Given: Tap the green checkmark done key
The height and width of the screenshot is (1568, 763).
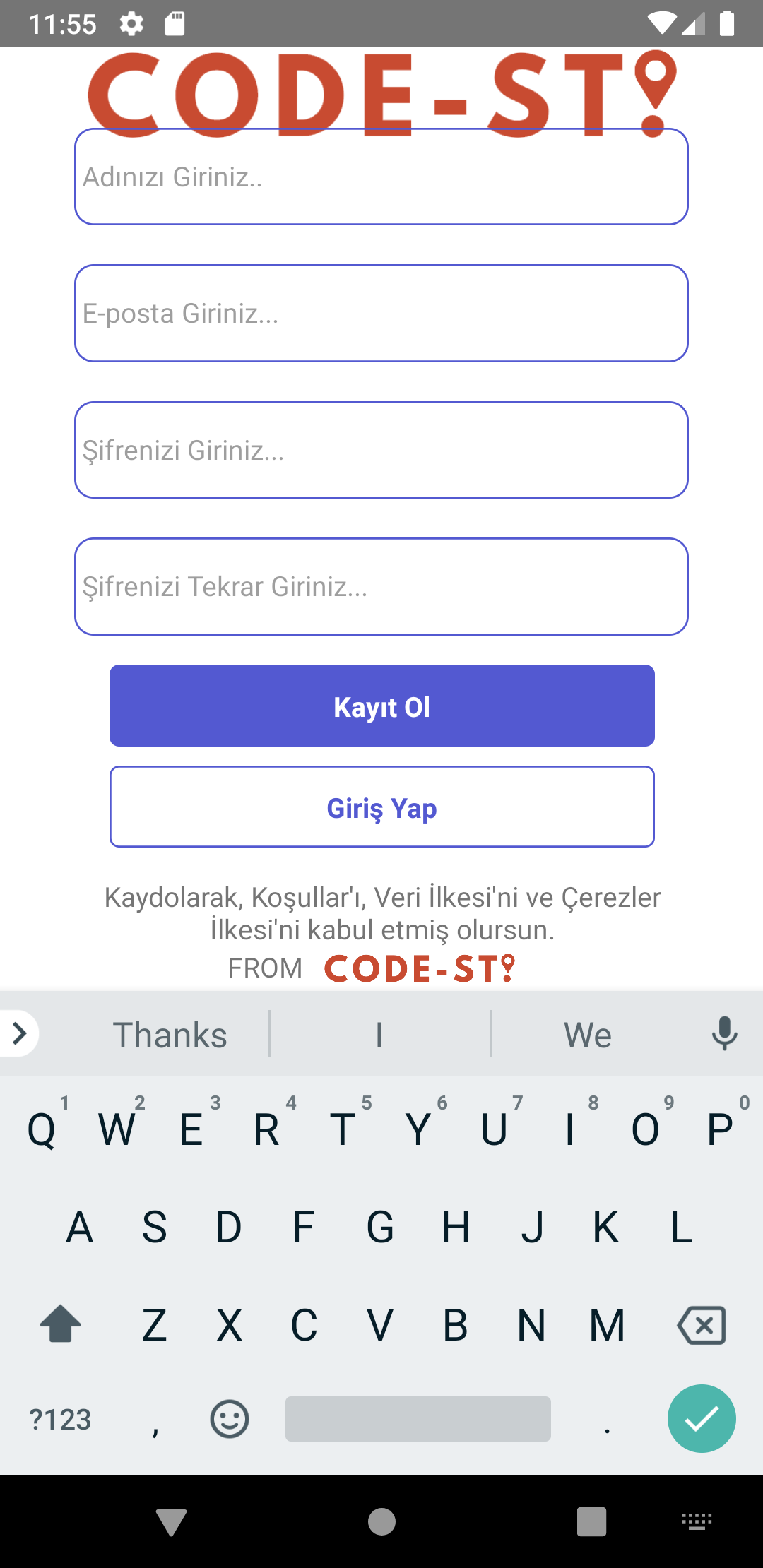Looking at the screenshot, I should click(x=701, y=1418).
